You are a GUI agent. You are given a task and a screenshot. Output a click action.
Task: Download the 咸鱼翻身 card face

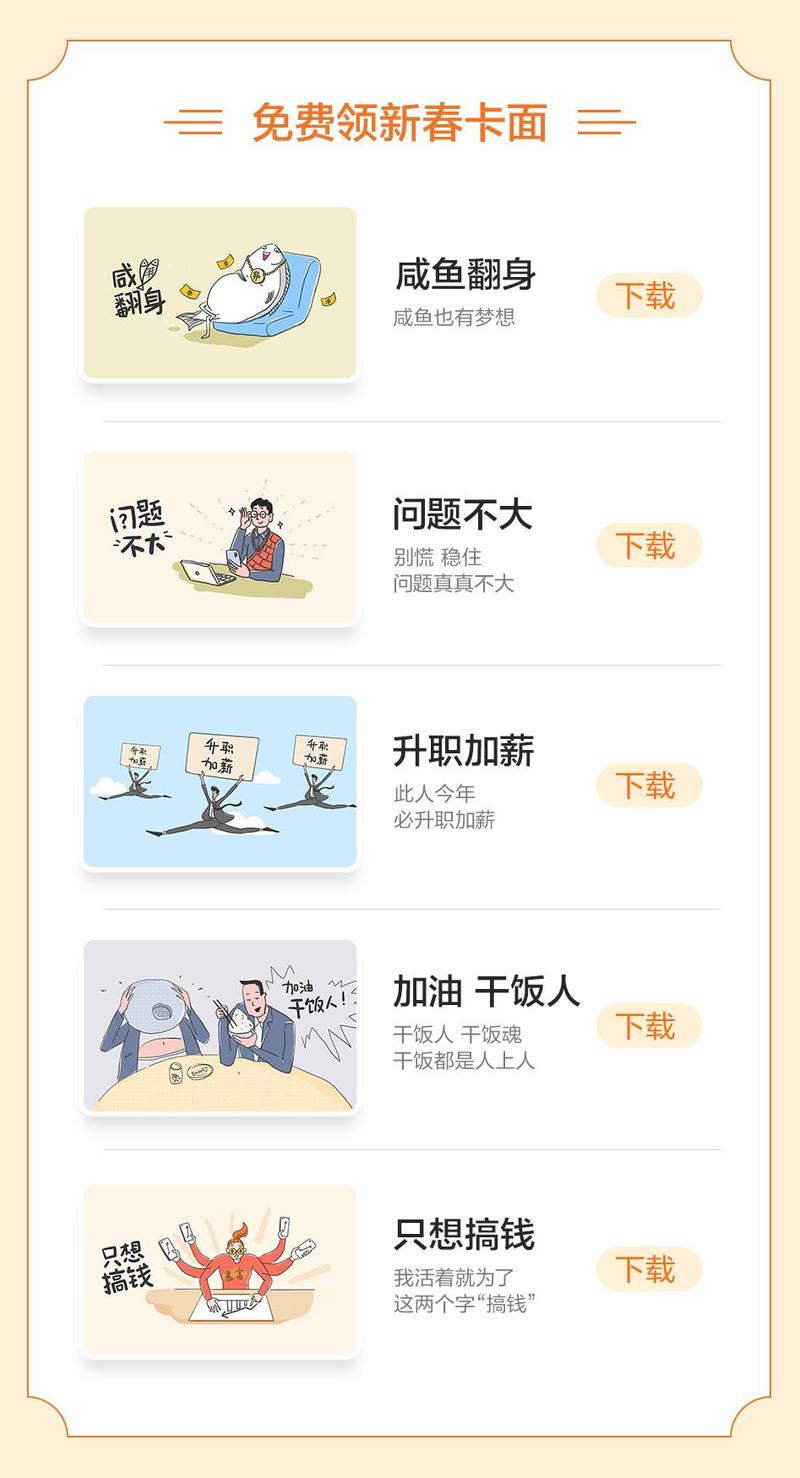(x=649, y=295)
